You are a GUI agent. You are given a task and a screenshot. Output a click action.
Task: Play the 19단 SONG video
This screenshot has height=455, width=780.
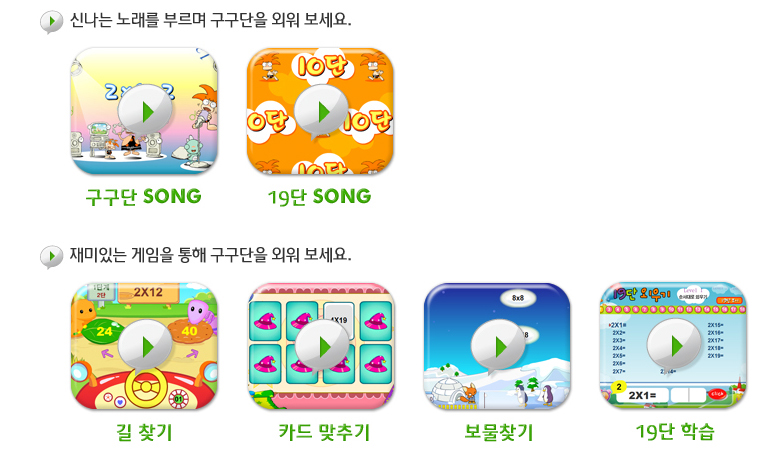click(x=320, y=111)
